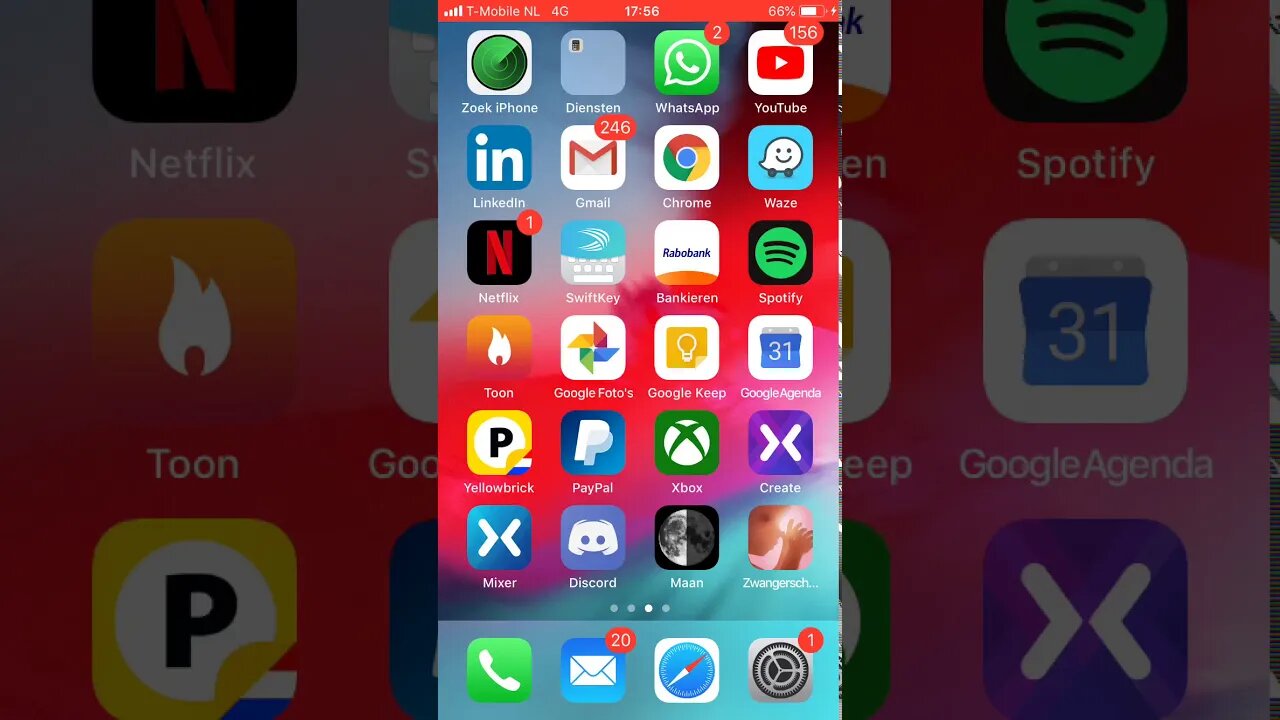Viewport: 1280px width, 720px height.
Task: Open PayPal
Action: point(593,443)
